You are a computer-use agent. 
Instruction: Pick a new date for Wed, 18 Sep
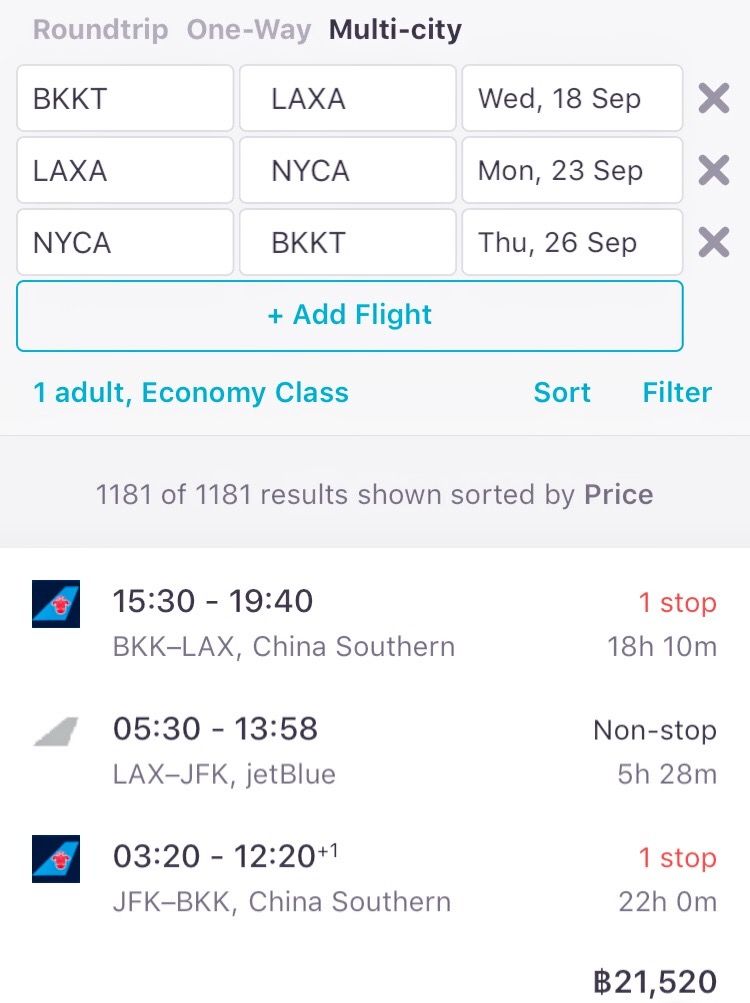(572, 99)
